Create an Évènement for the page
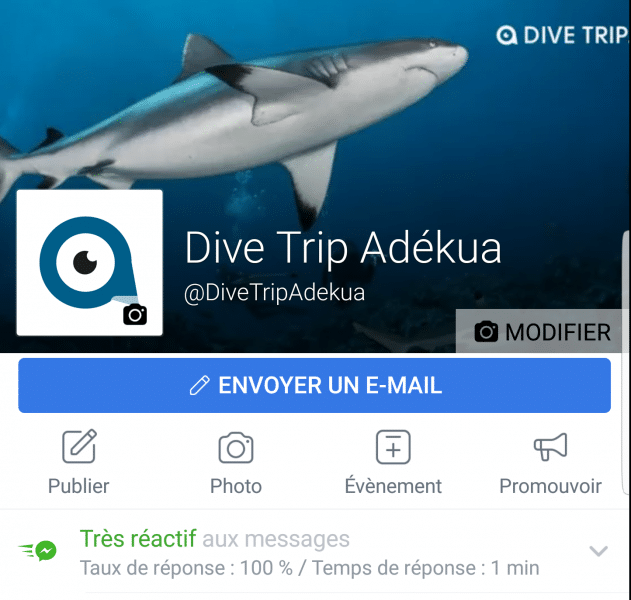The height and width of the screenshot is (600, 631). point(393,462)
